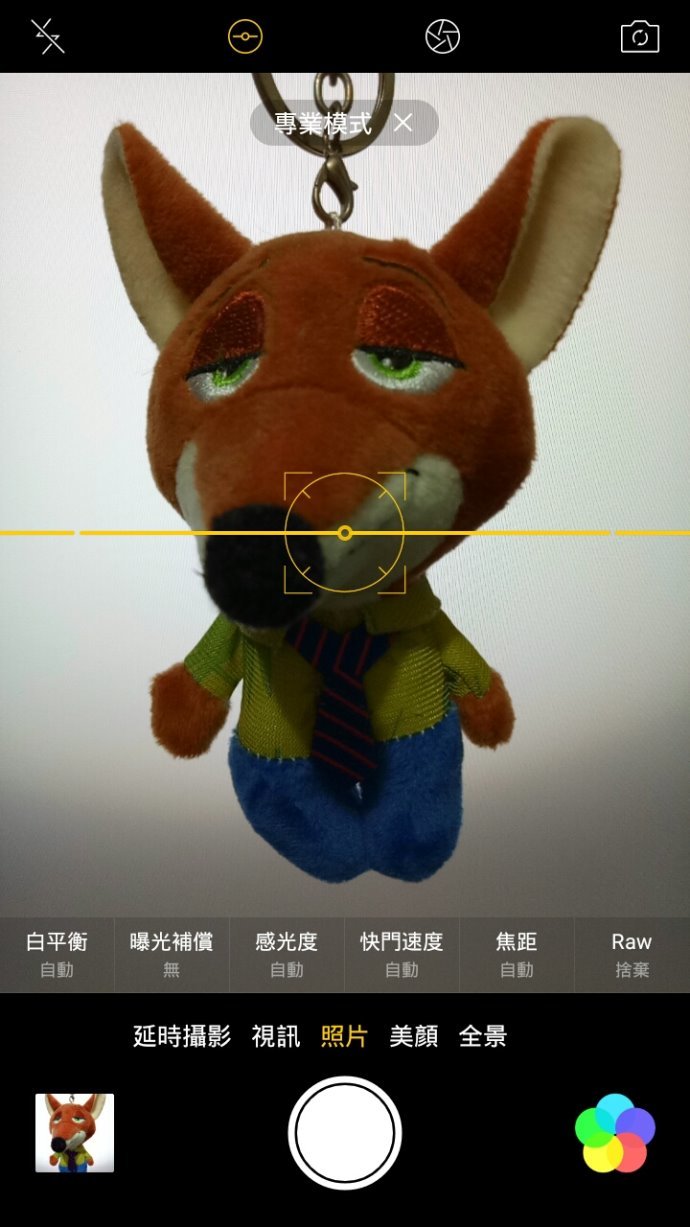Select 照片 photo mode
The height and width of the screenshot is (1227, 690).
tap(344, 1036)
